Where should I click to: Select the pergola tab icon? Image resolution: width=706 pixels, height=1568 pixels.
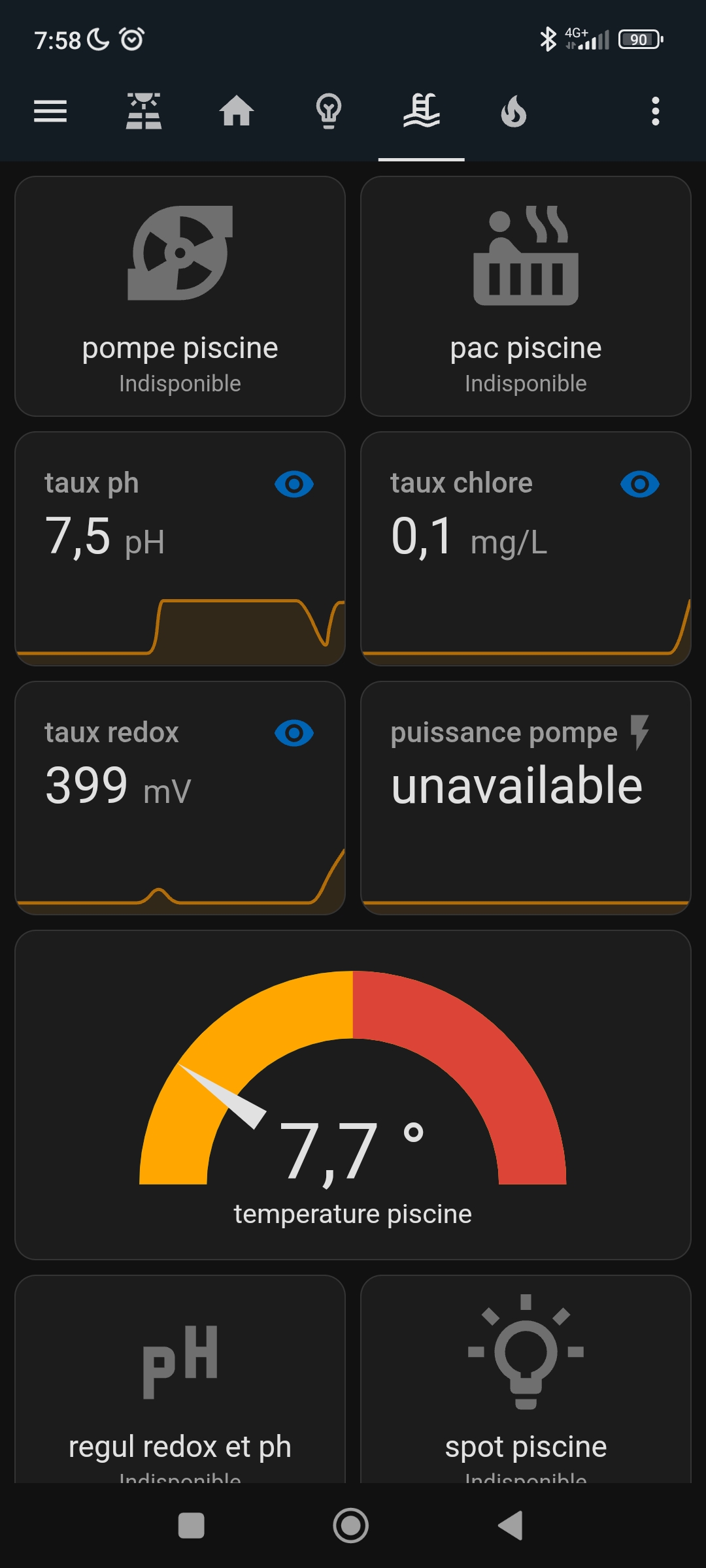[x=144, y=111]
